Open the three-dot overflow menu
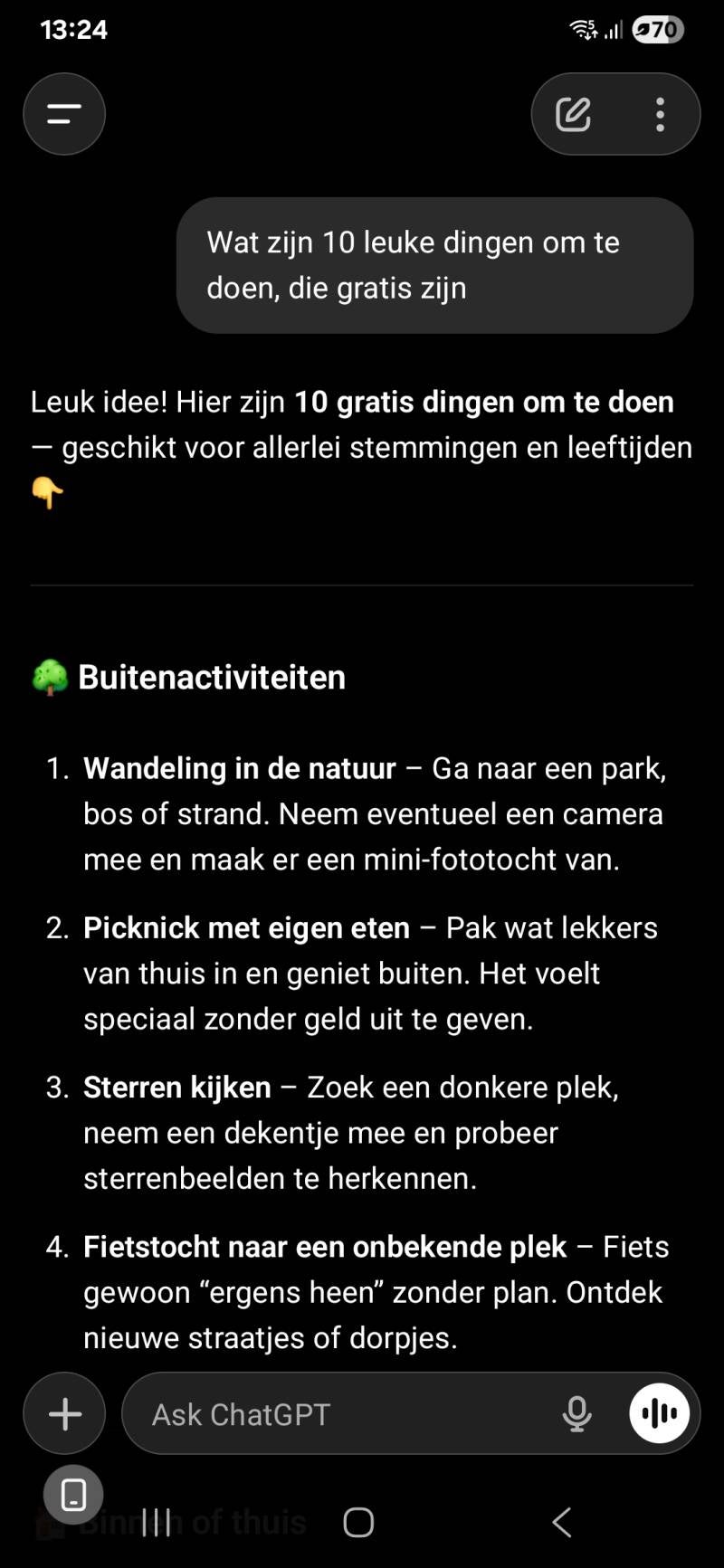 pos(660,114)
